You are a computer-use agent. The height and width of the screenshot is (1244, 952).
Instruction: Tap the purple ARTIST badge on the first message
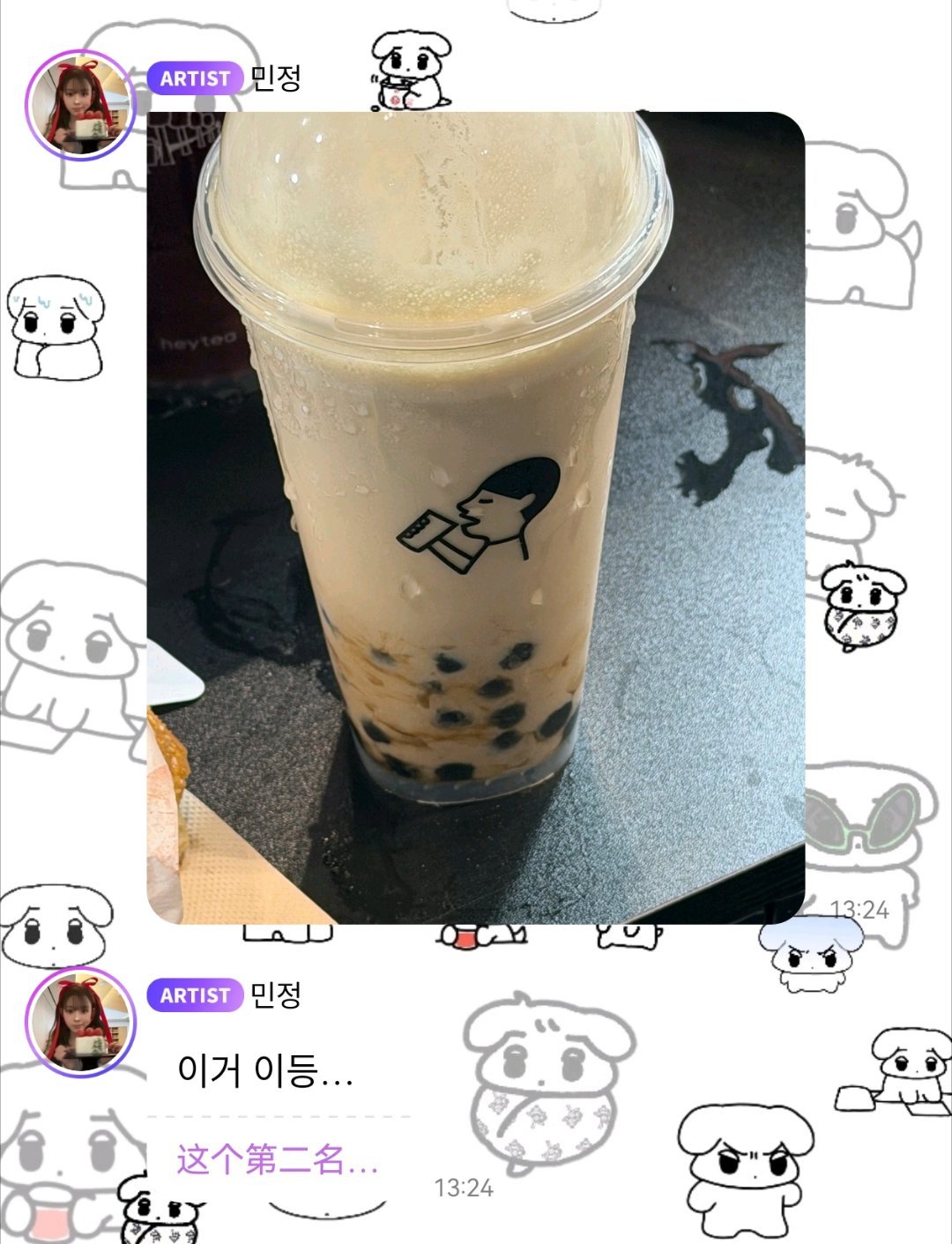[196, 80]
